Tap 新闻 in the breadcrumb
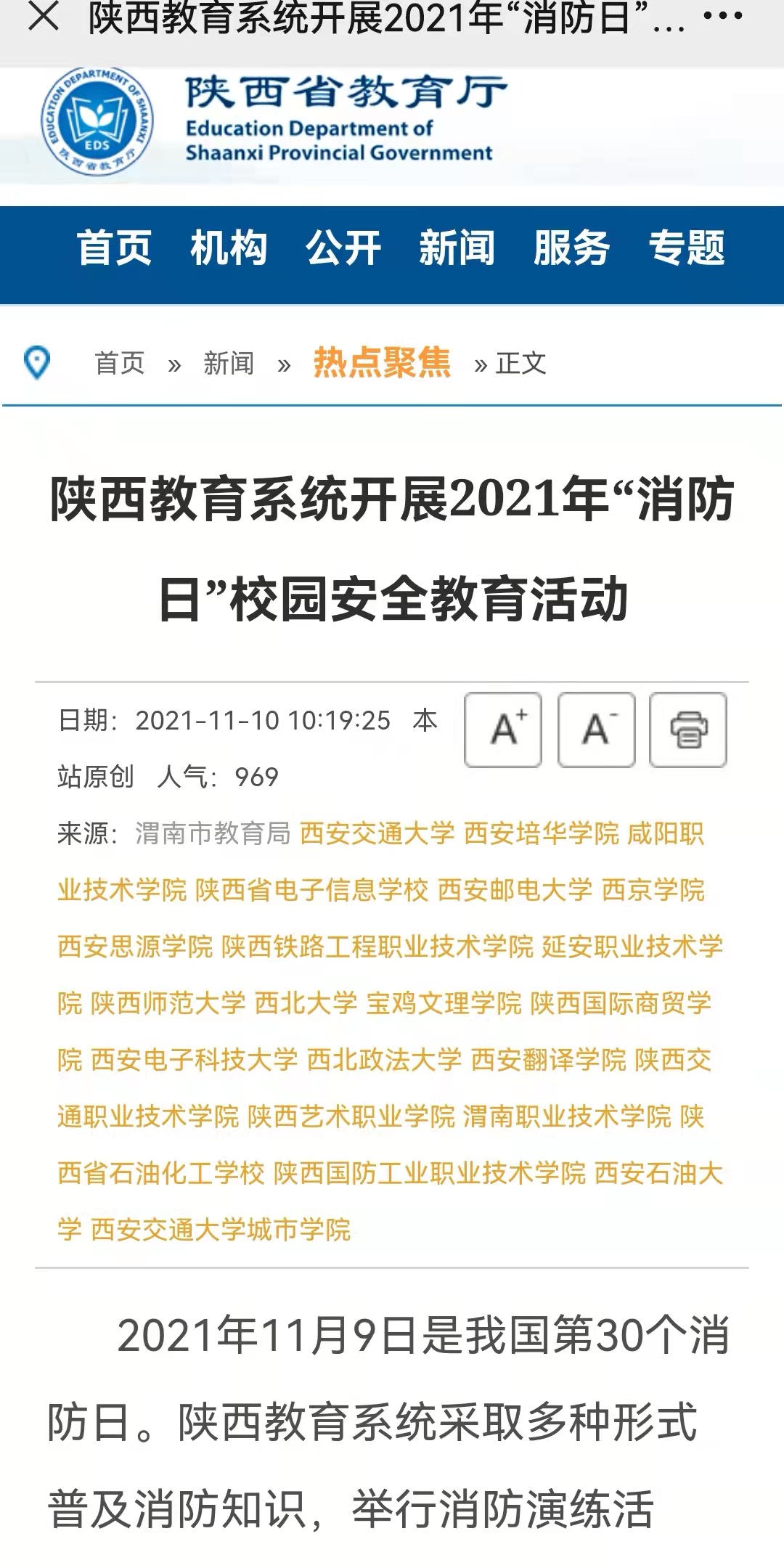The image size is (784, 1568). click(229, 363)
